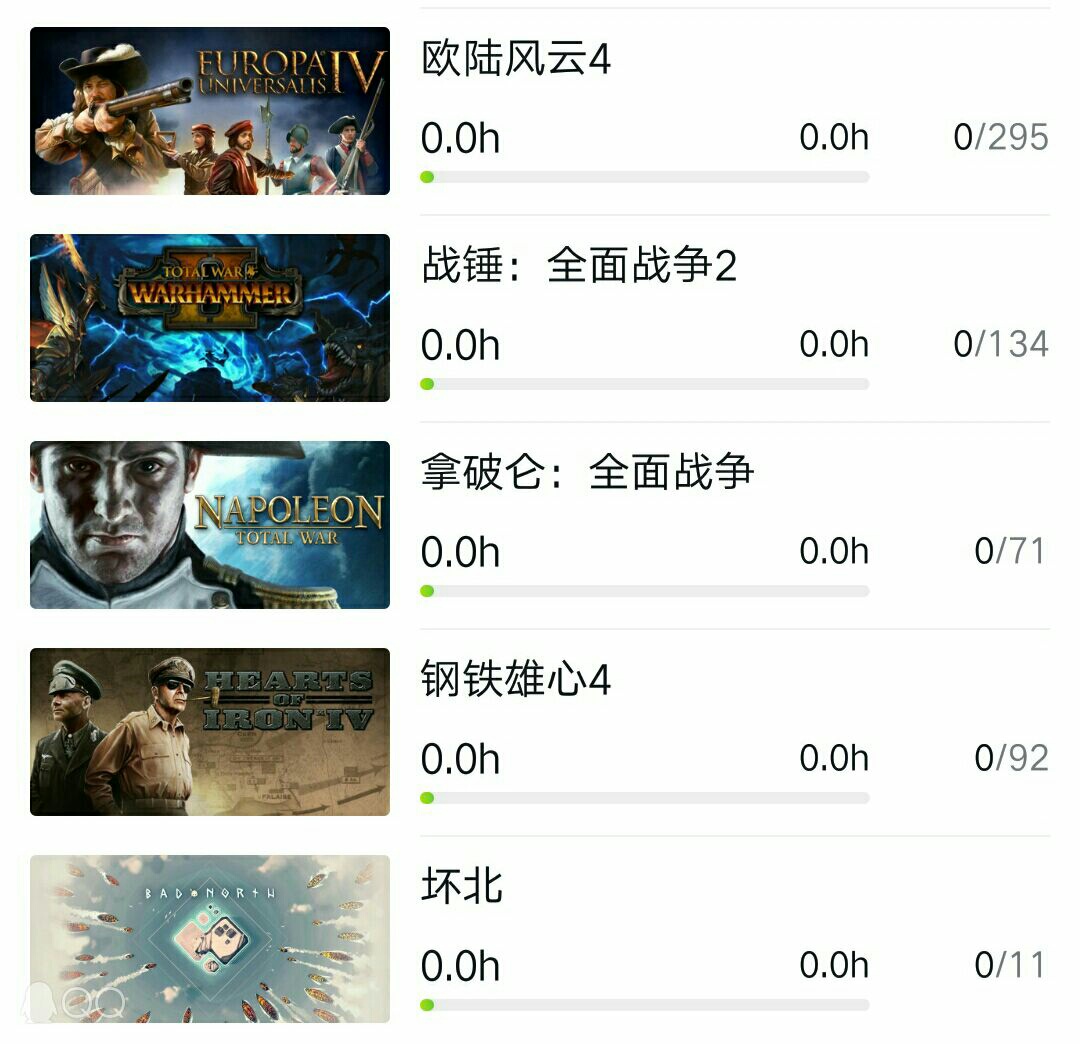Open 战锤：全面战争2 game details
This screenshot has width=1080, height=1044.
[579, 267]
